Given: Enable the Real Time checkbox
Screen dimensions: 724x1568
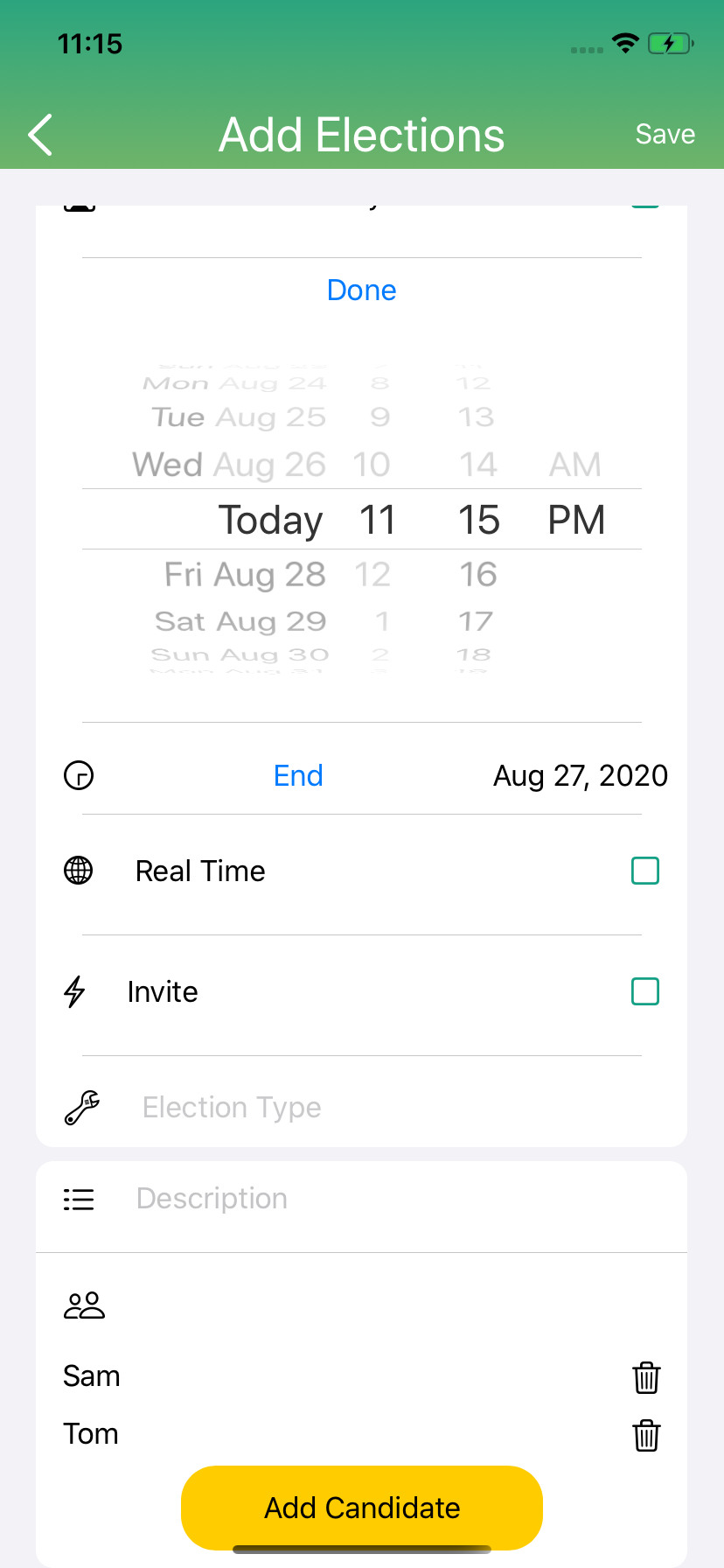Looking at the screenshot, I should (645, 871).
